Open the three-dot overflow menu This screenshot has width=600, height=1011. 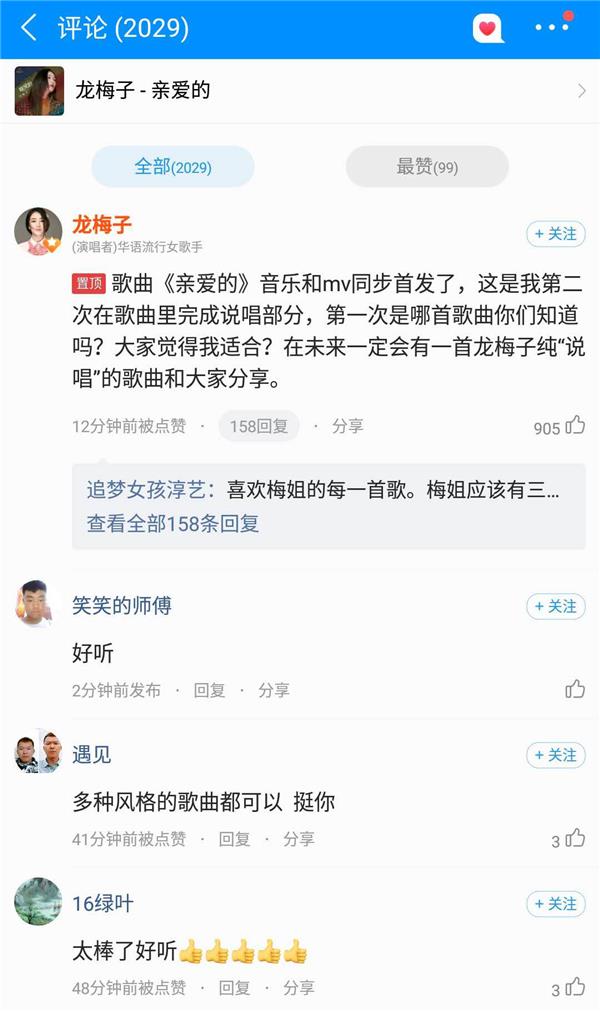point(552,28)
